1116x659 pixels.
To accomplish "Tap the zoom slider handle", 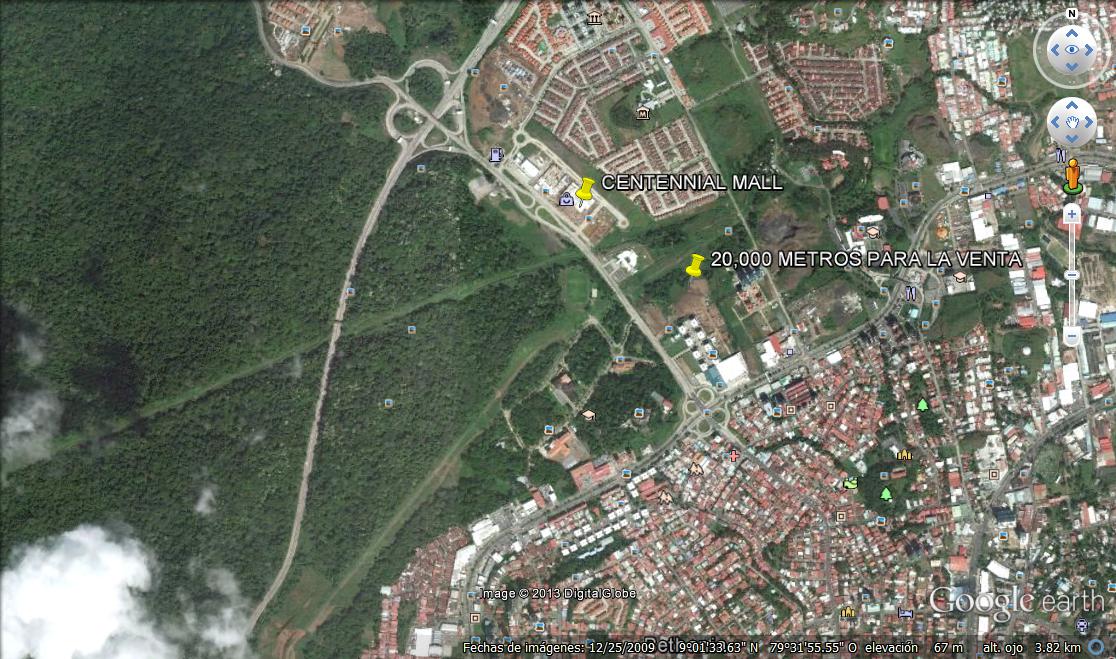I will [1071, 274].
